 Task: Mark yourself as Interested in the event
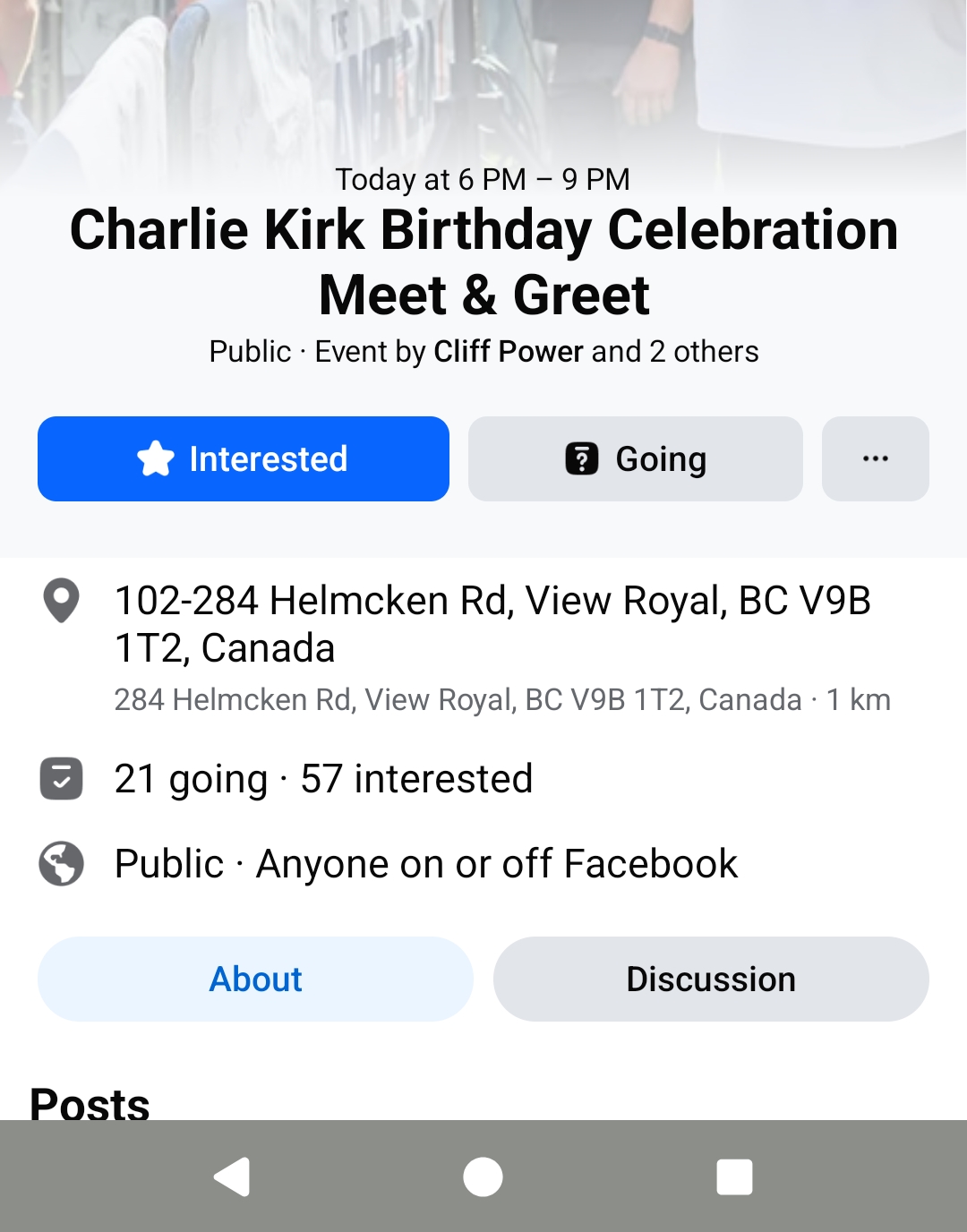[x=243, y=458]
